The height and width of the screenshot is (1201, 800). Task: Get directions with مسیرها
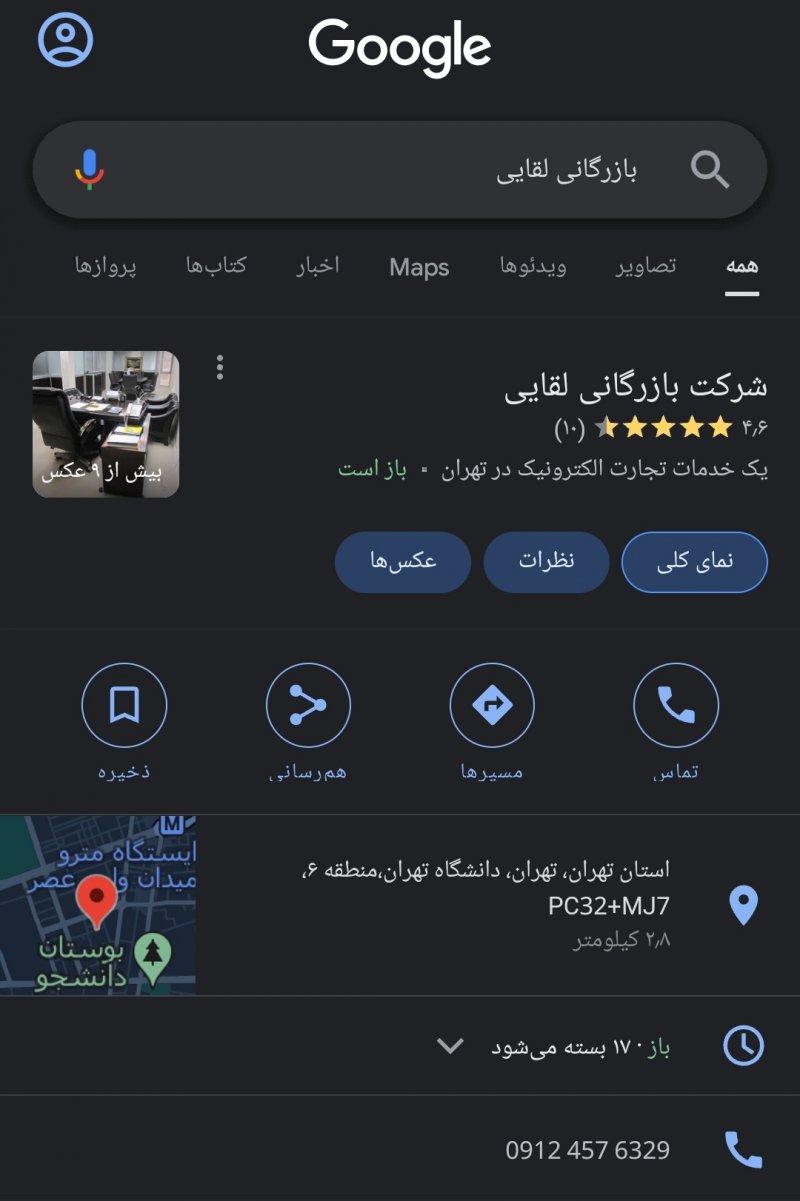(x=492, y=706)
